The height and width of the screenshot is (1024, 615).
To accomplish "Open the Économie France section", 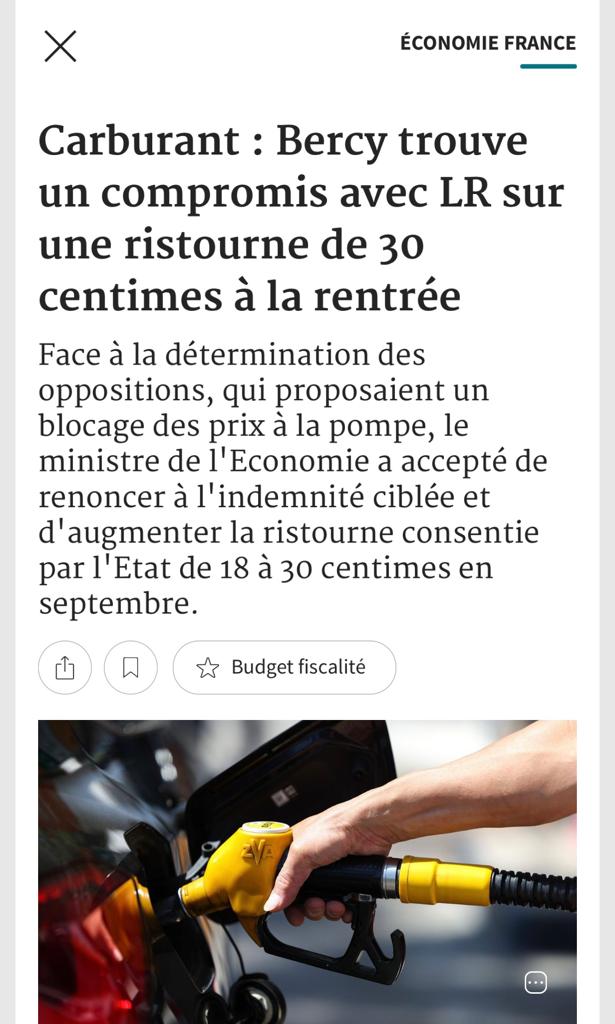I will pyautogui.click(x=488, y=43).
